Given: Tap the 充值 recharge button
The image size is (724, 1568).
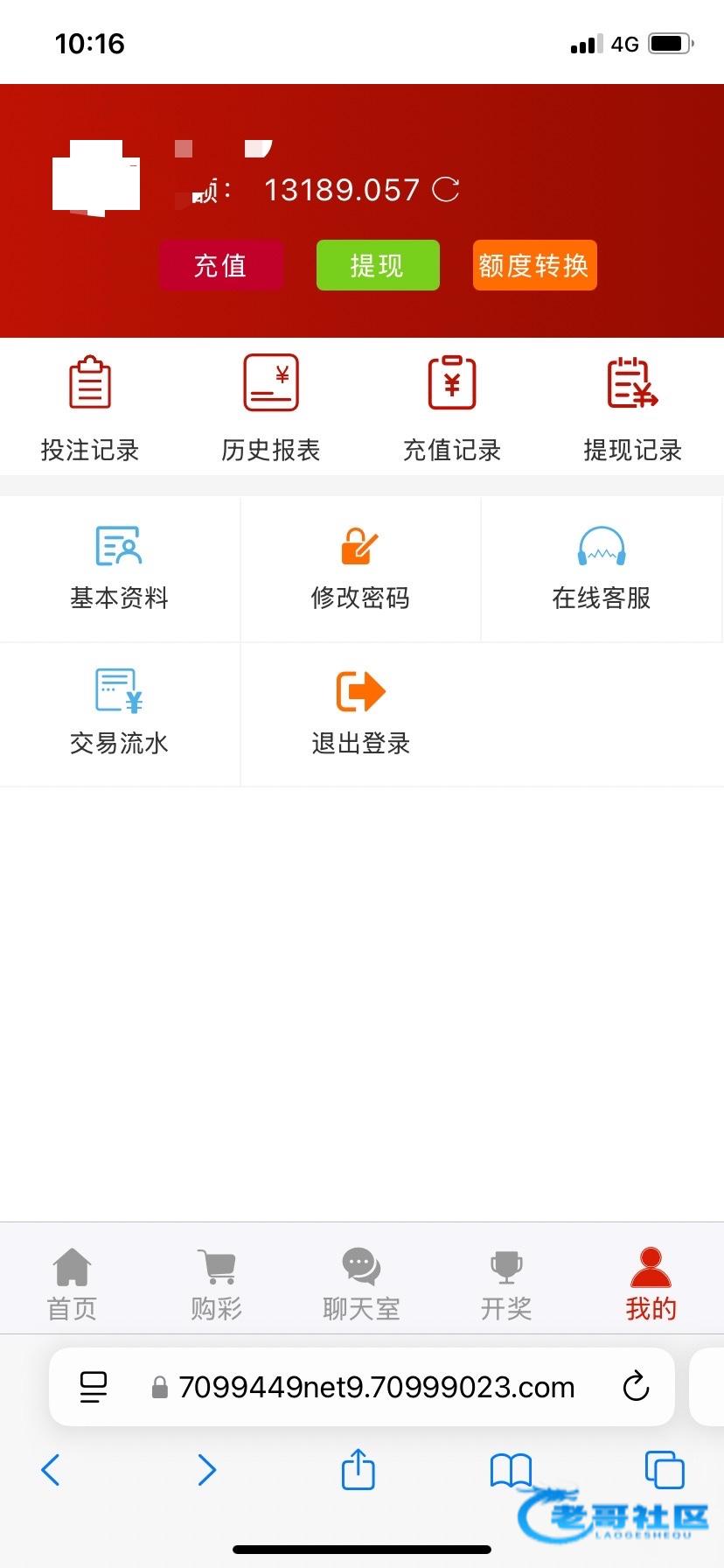Looking at the screenshot, I should click(220, 265).
